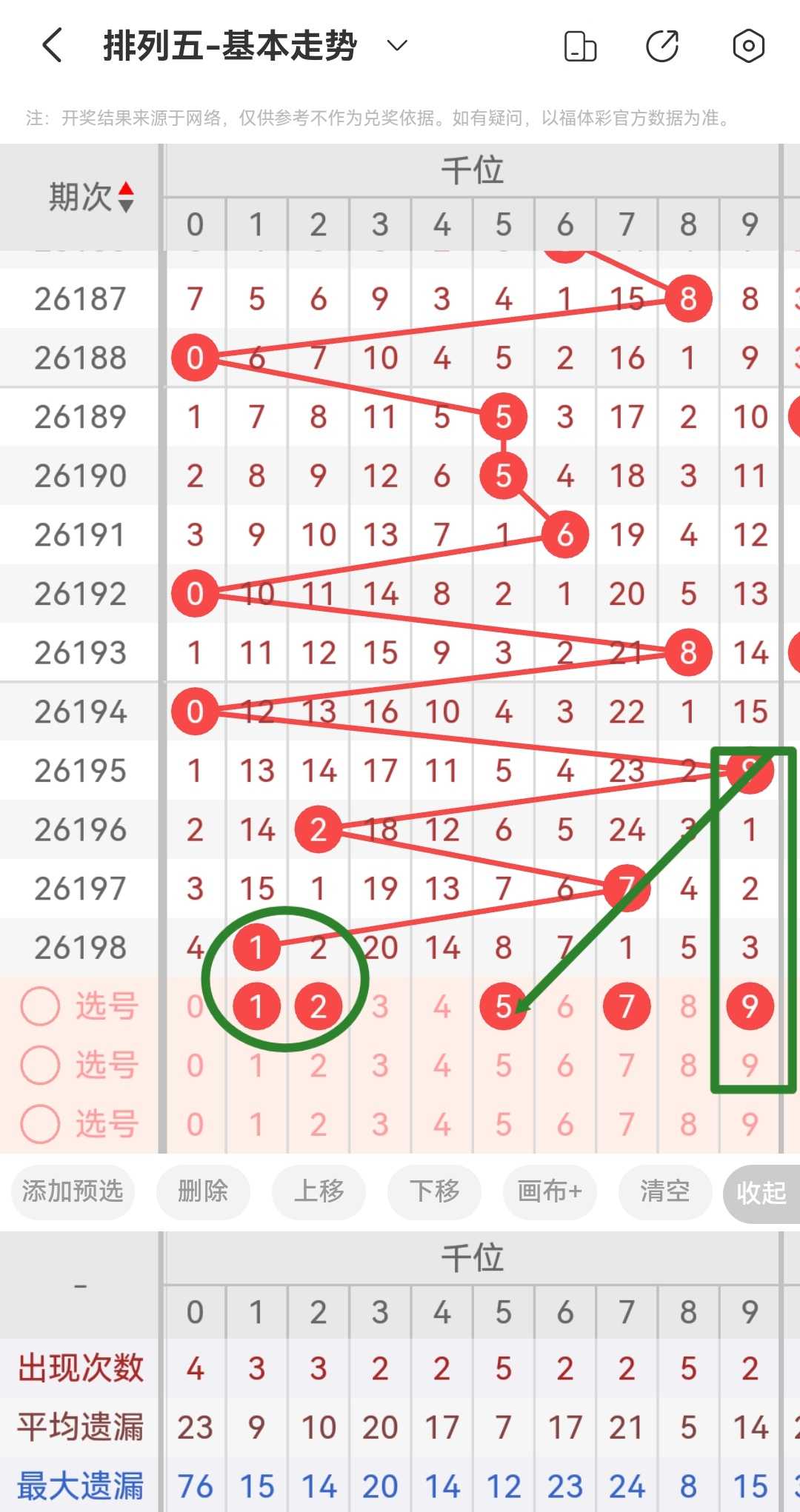
Task: Select the second 选号 radio circle
Action: point(40,1066)
